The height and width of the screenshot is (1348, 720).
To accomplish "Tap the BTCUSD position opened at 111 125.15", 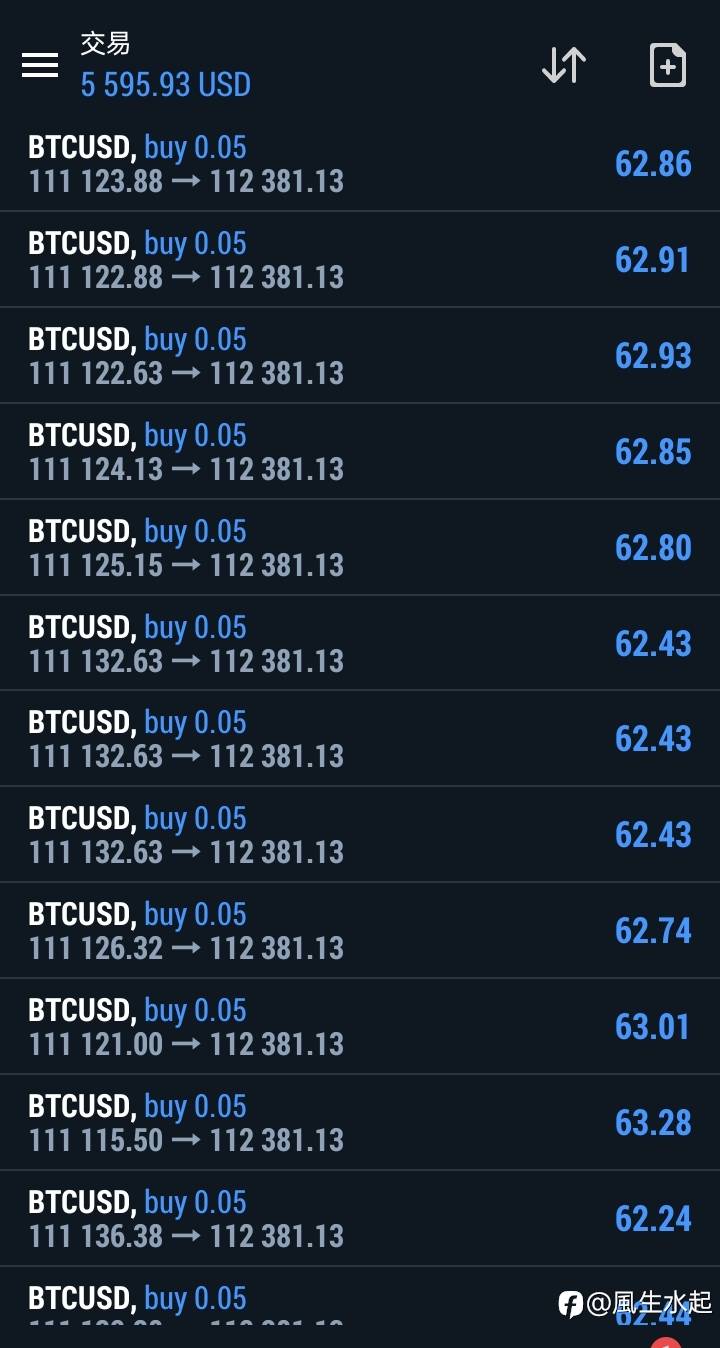I will tap(360, 548).
